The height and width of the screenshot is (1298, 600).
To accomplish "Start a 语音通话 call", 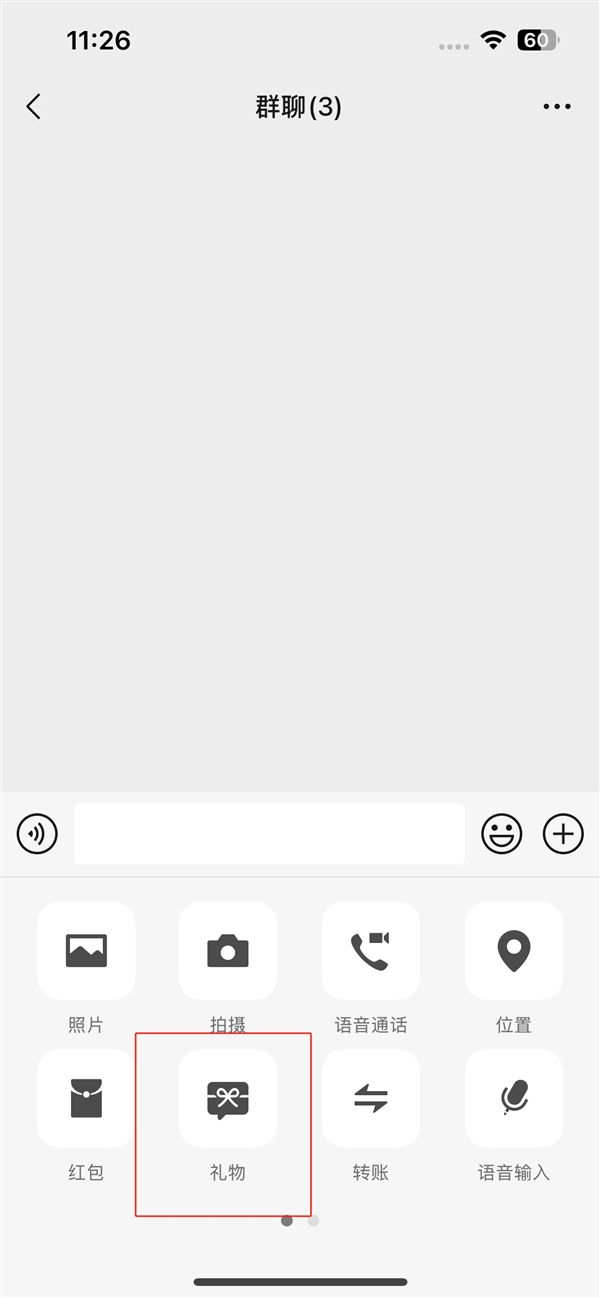I will click(370, 951).
